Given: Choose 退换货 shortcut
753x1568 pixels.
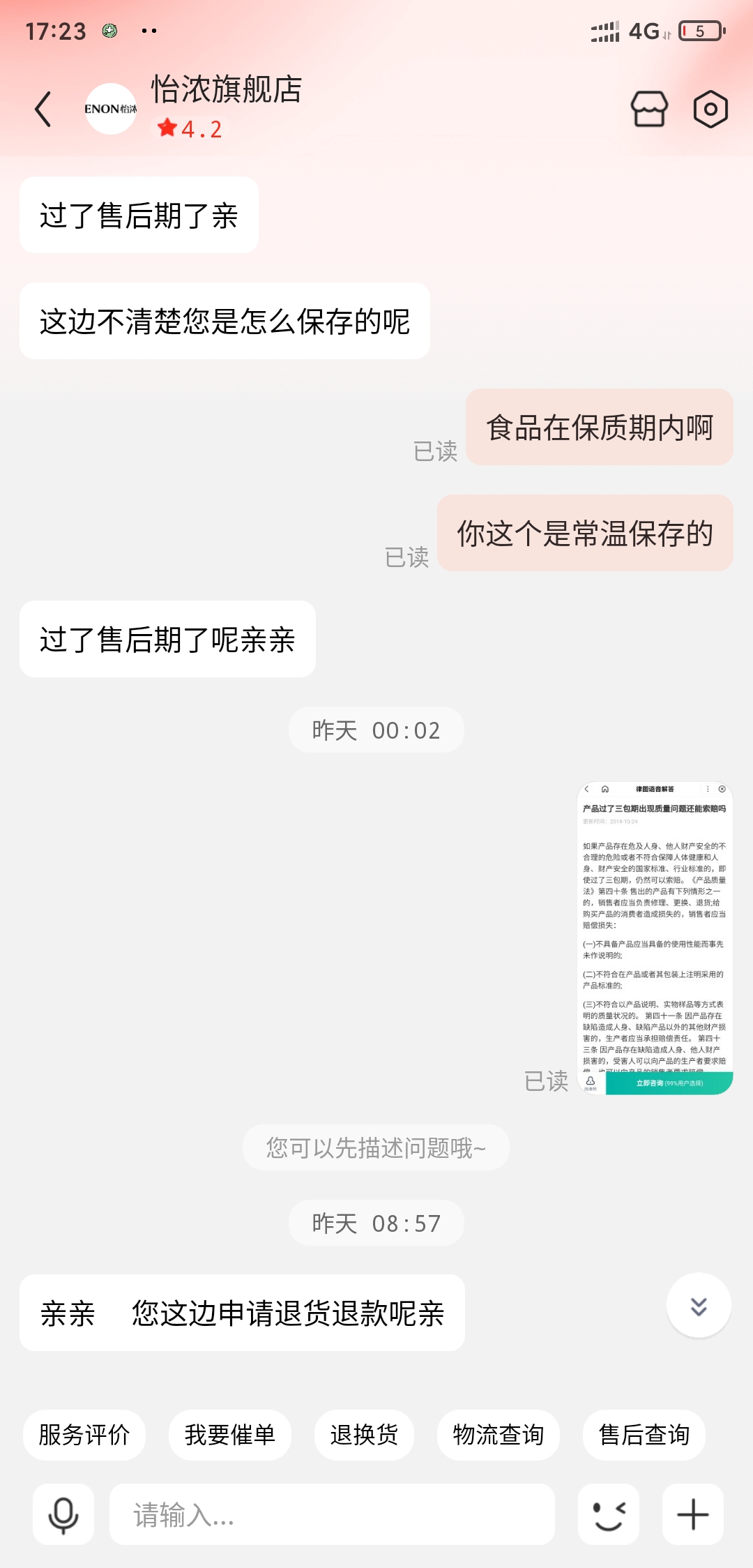Looking at the screenshot, I should [x=364, y=1435].
